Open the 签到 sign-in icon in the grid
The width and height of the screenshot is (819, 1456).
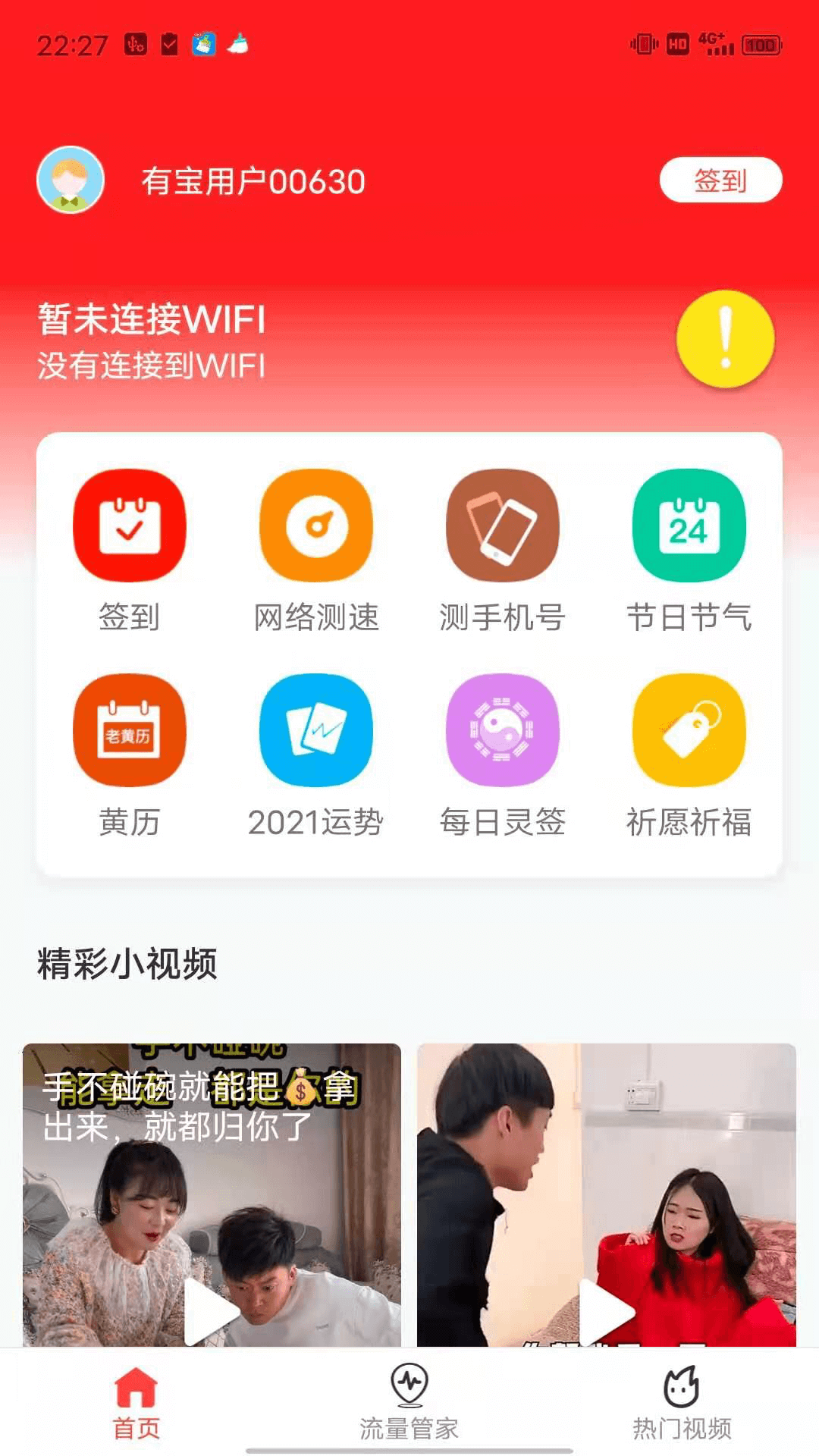coord(130,527)
